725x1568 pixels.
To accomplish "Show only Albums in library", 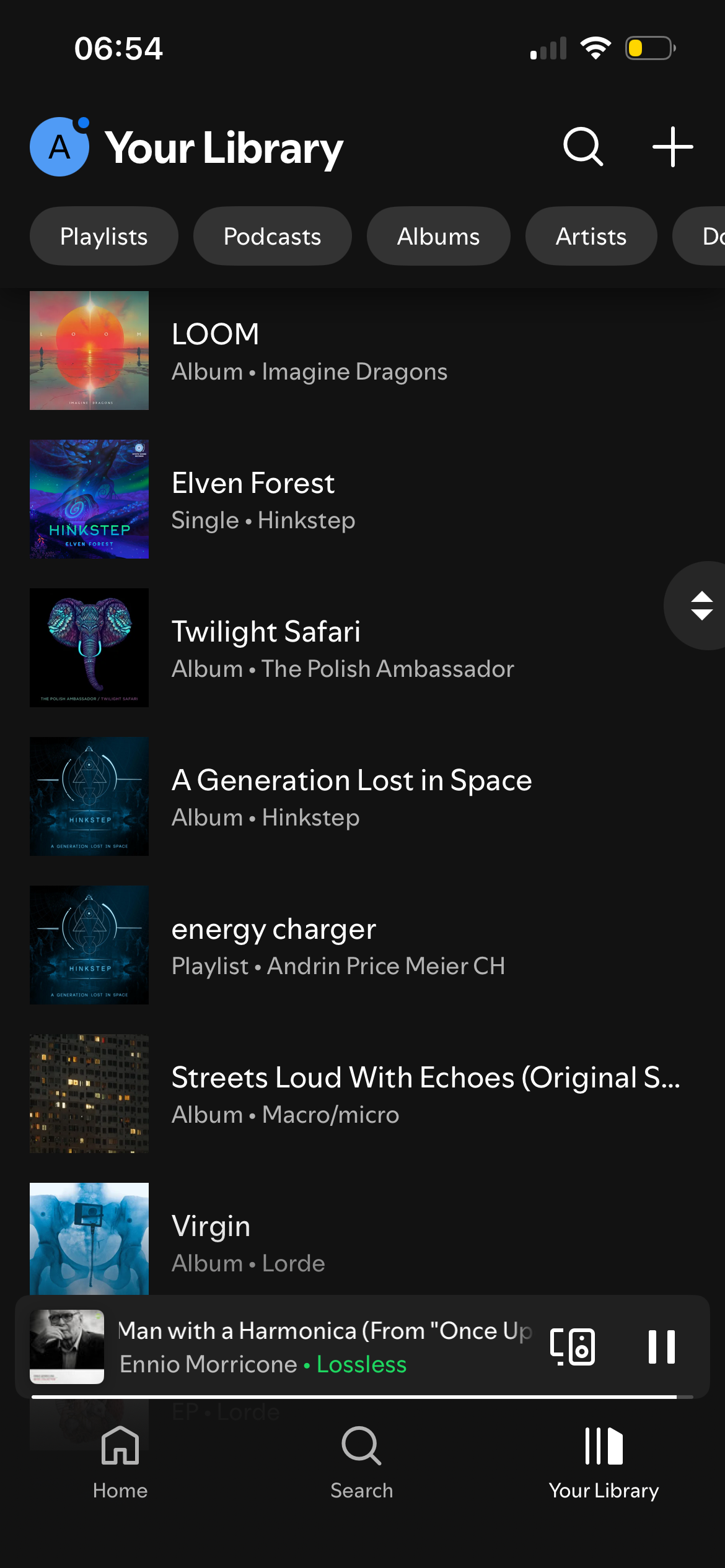I will (x=438, y=236).
